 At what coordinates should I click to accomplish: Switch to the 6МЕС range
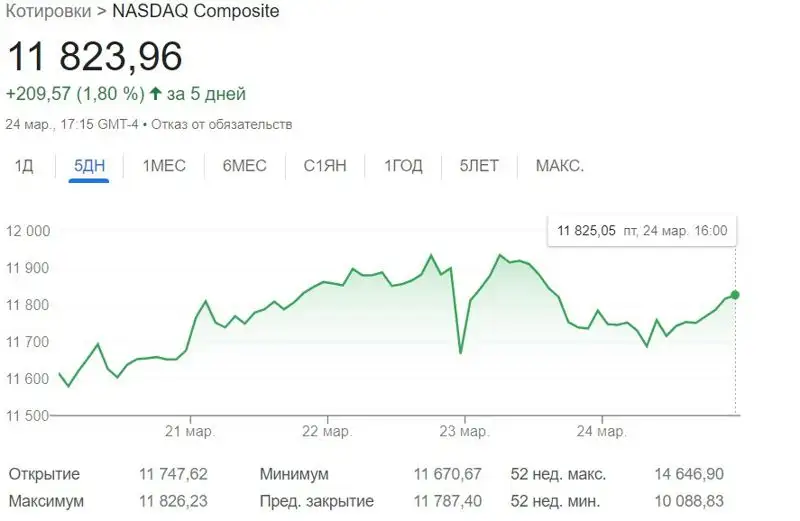pos(244,166)
